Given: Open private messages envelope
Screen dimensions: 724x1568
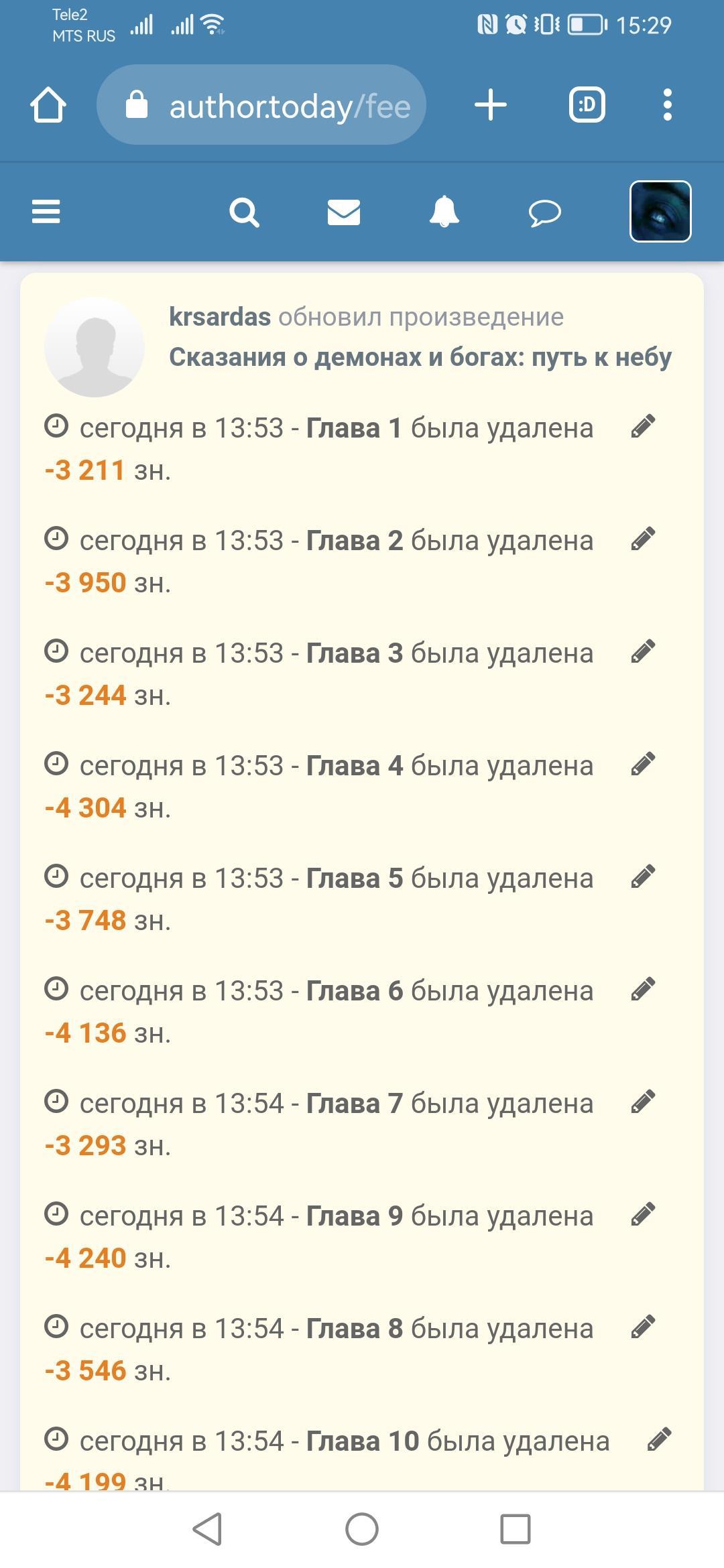Looking at the screenshot, I should [x=344, y=212].
